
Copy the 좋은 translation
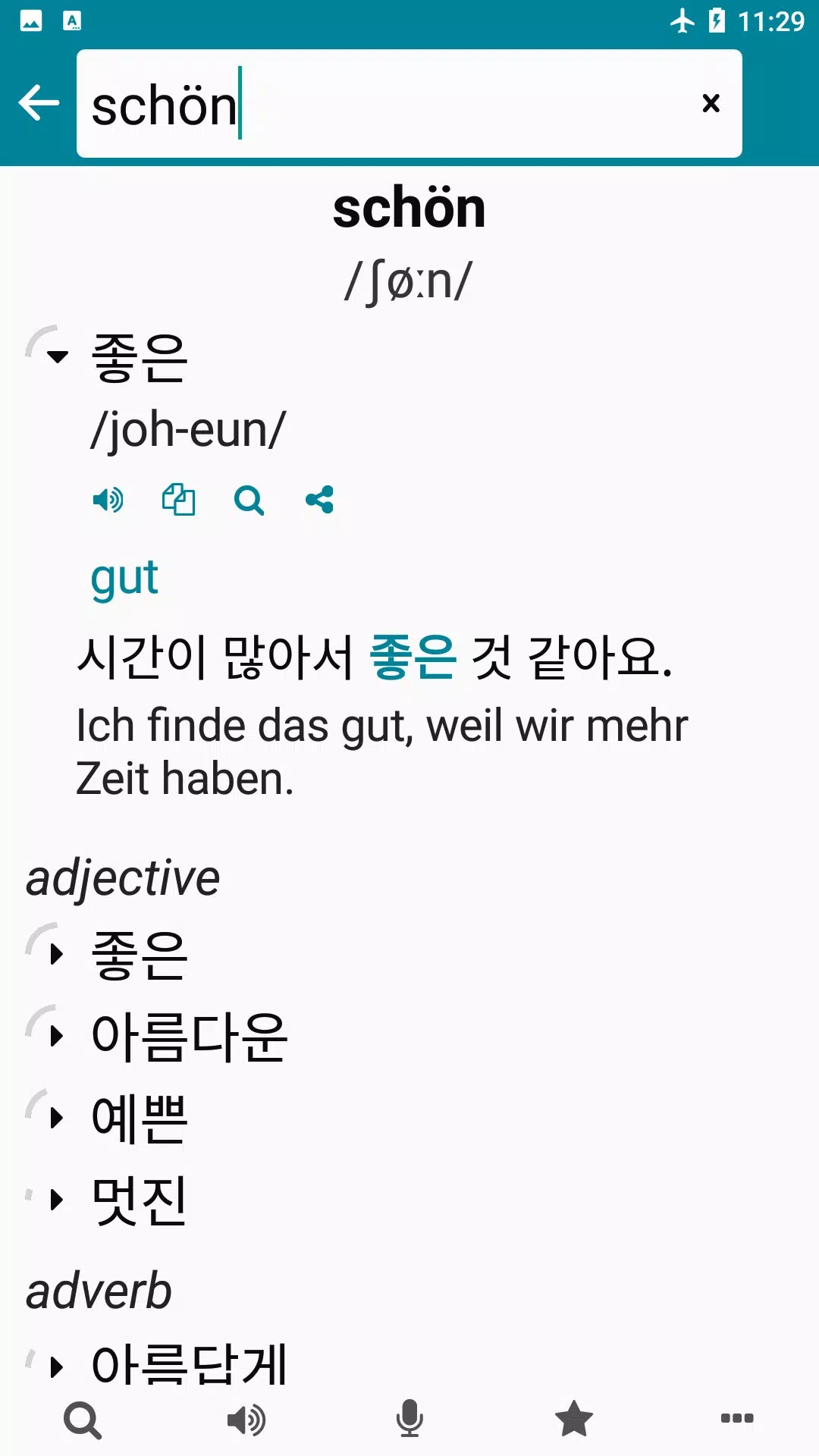pyautogui.click(x=178, y=500)
